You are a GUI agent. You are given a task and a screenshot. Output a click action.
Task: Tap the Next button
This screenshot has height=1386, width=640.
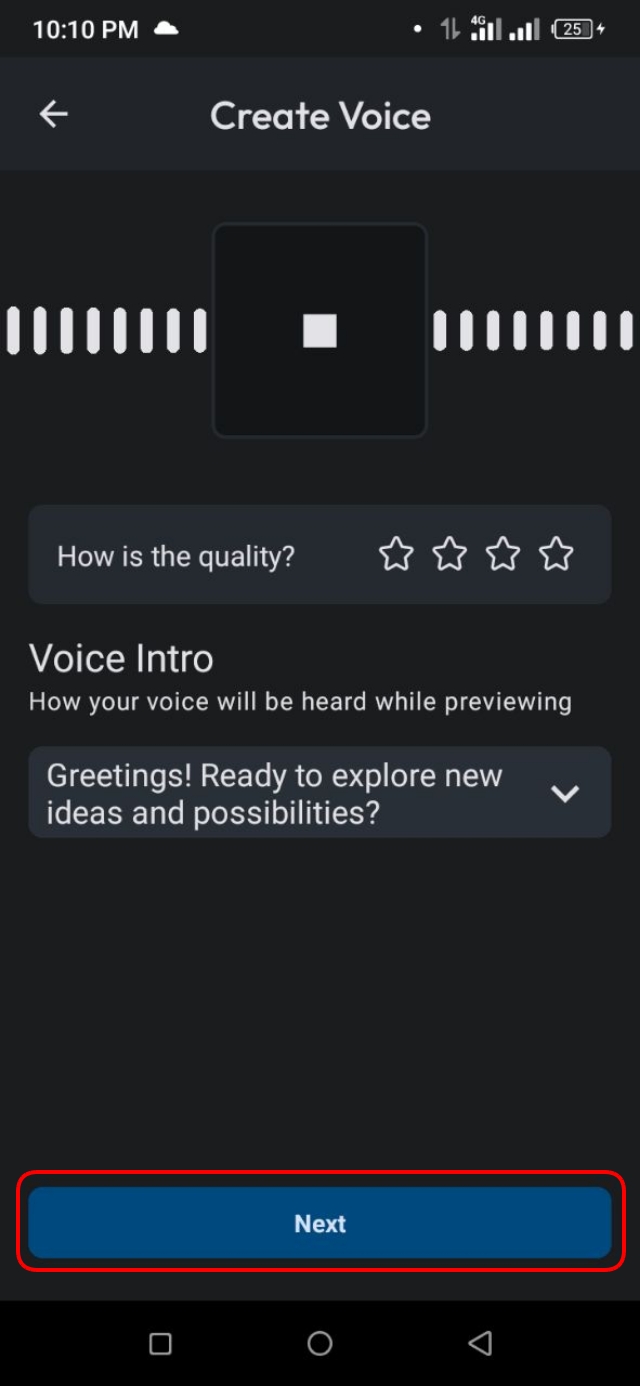[320, 1223]
